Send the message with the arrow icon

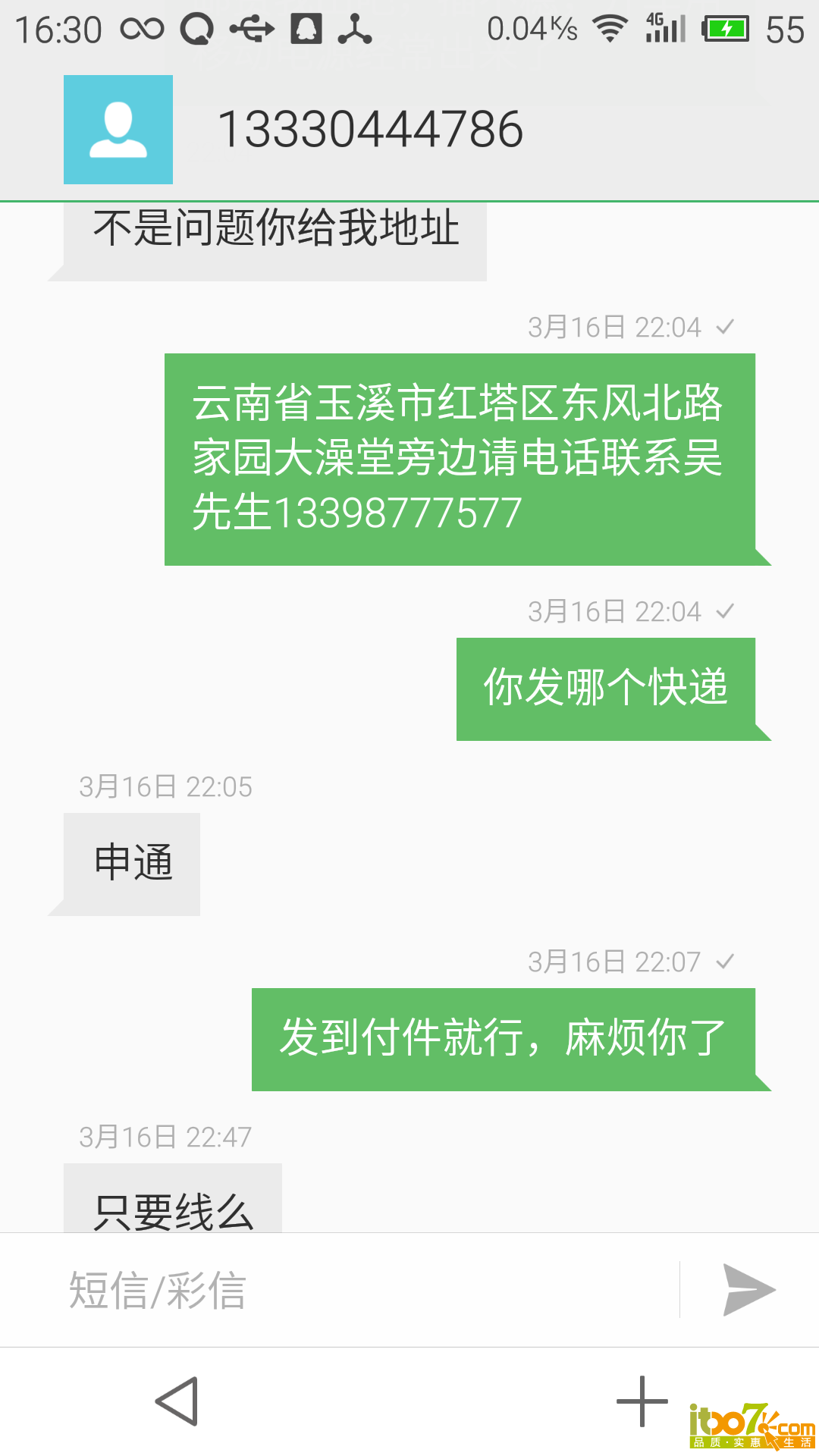point(748,1290)
